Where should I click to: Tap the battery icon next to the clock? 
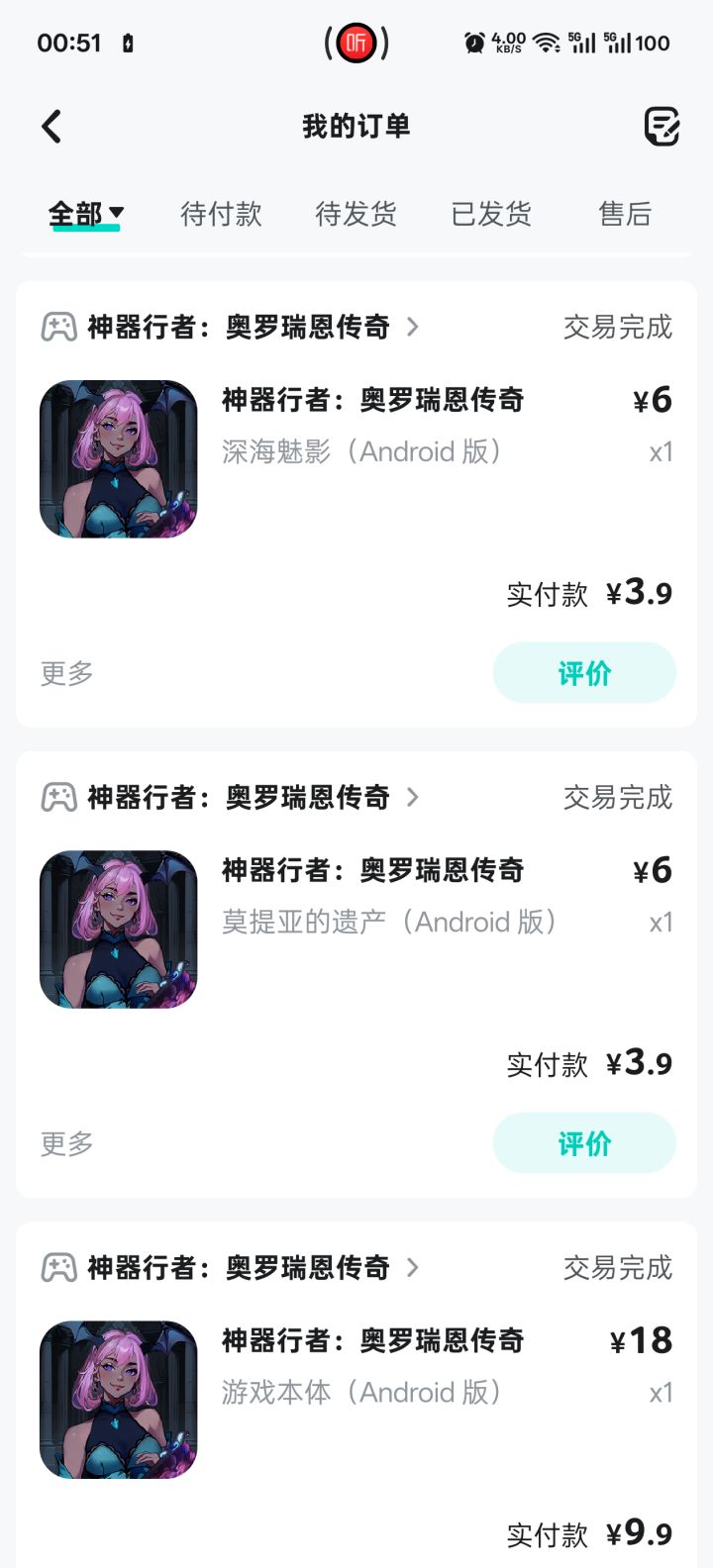(124, 44)
